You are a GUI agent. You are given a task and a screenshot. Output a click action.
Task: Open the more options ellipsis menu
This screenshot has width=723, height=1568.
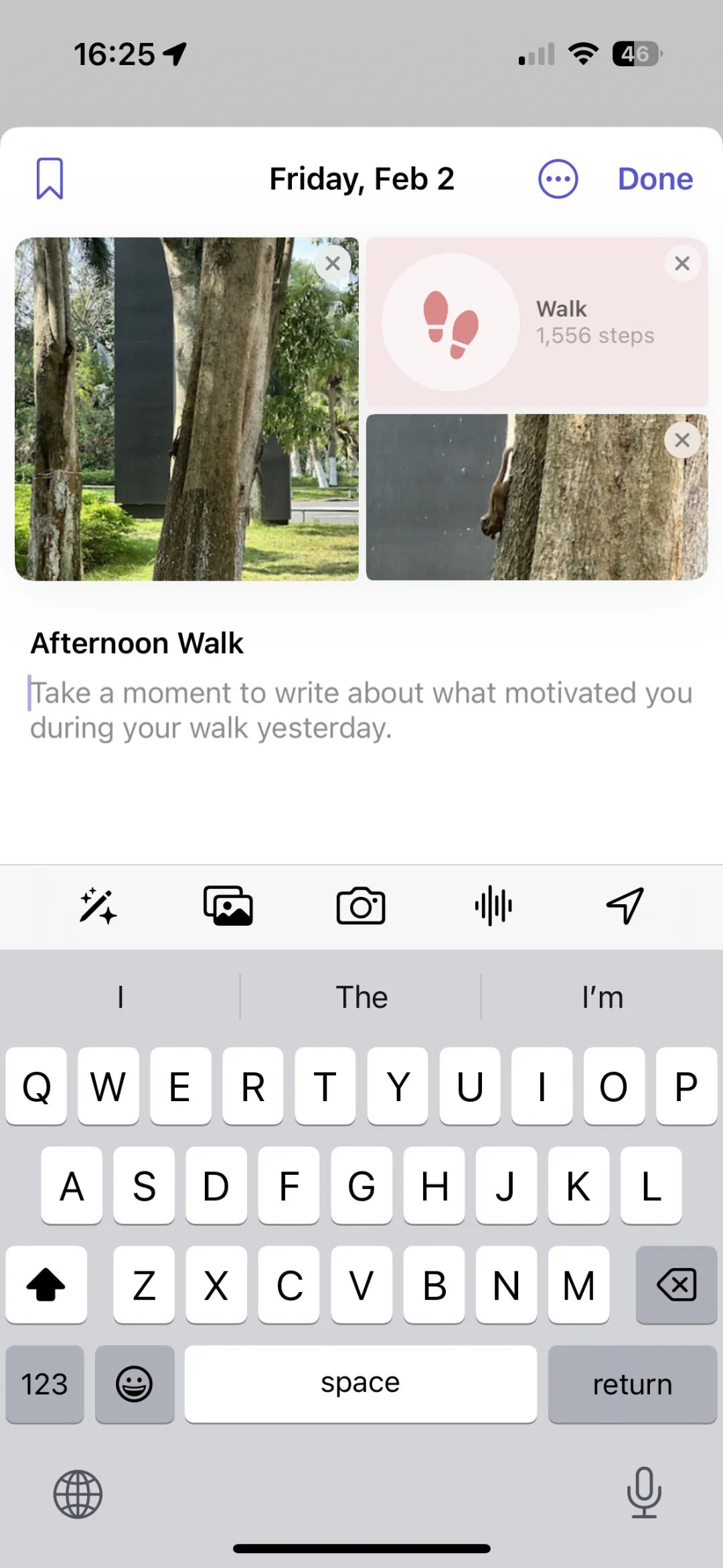(558, 179)
